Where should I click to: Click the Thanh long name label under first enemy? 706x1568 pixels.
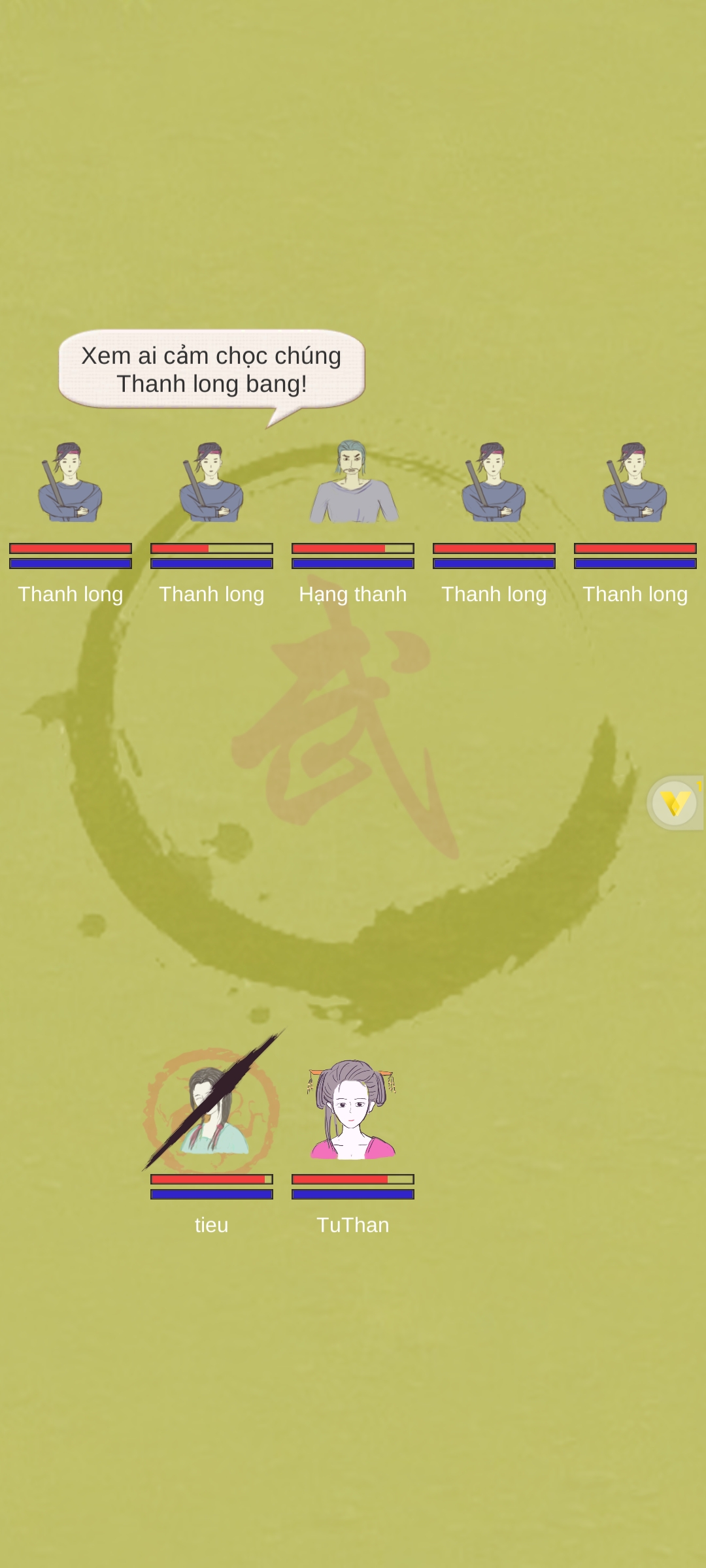coord(70,595)
